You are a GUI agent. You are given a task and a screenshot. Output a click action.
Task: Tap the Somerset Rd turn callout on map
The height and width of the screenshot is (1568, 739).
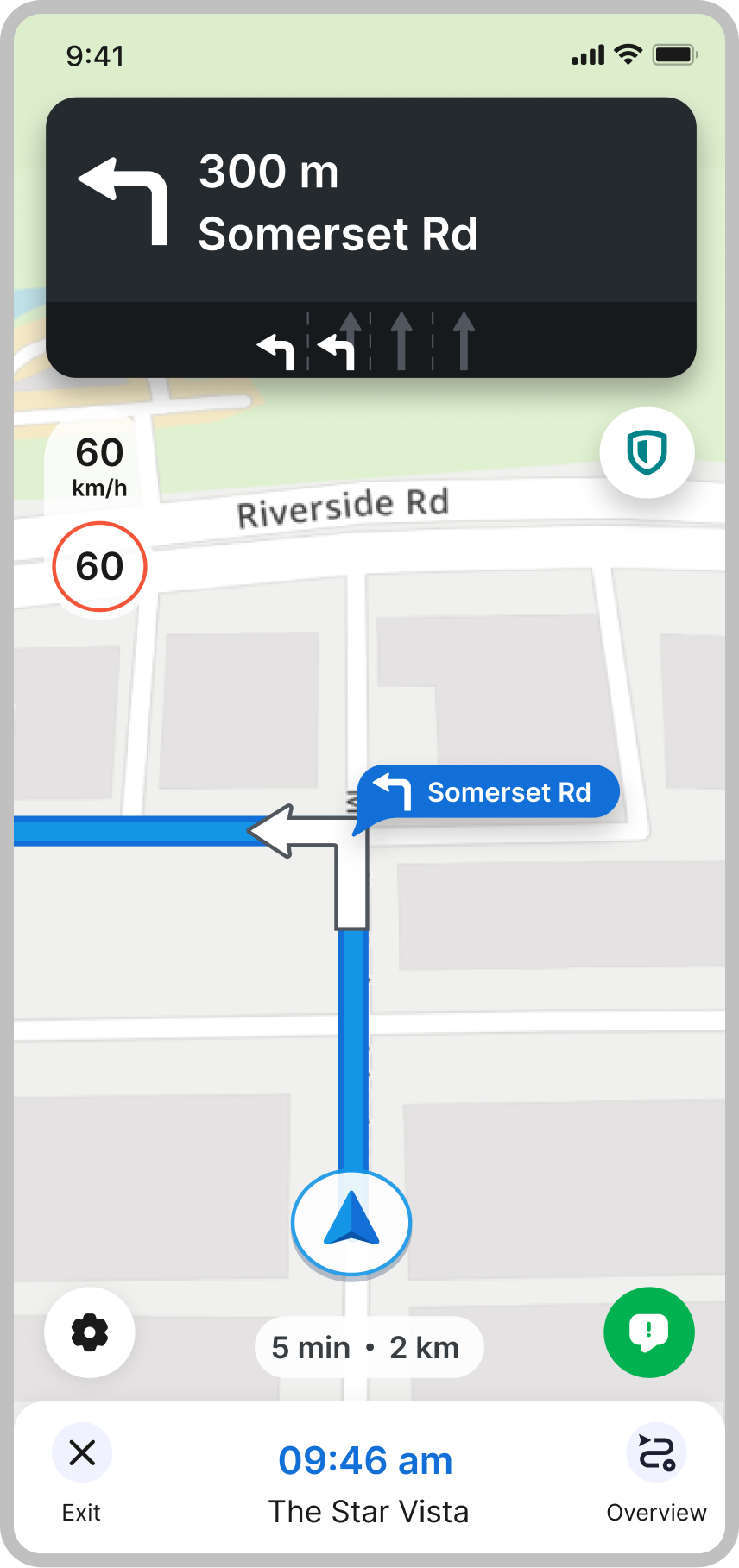pyautogui.click(x=490, y=792)
